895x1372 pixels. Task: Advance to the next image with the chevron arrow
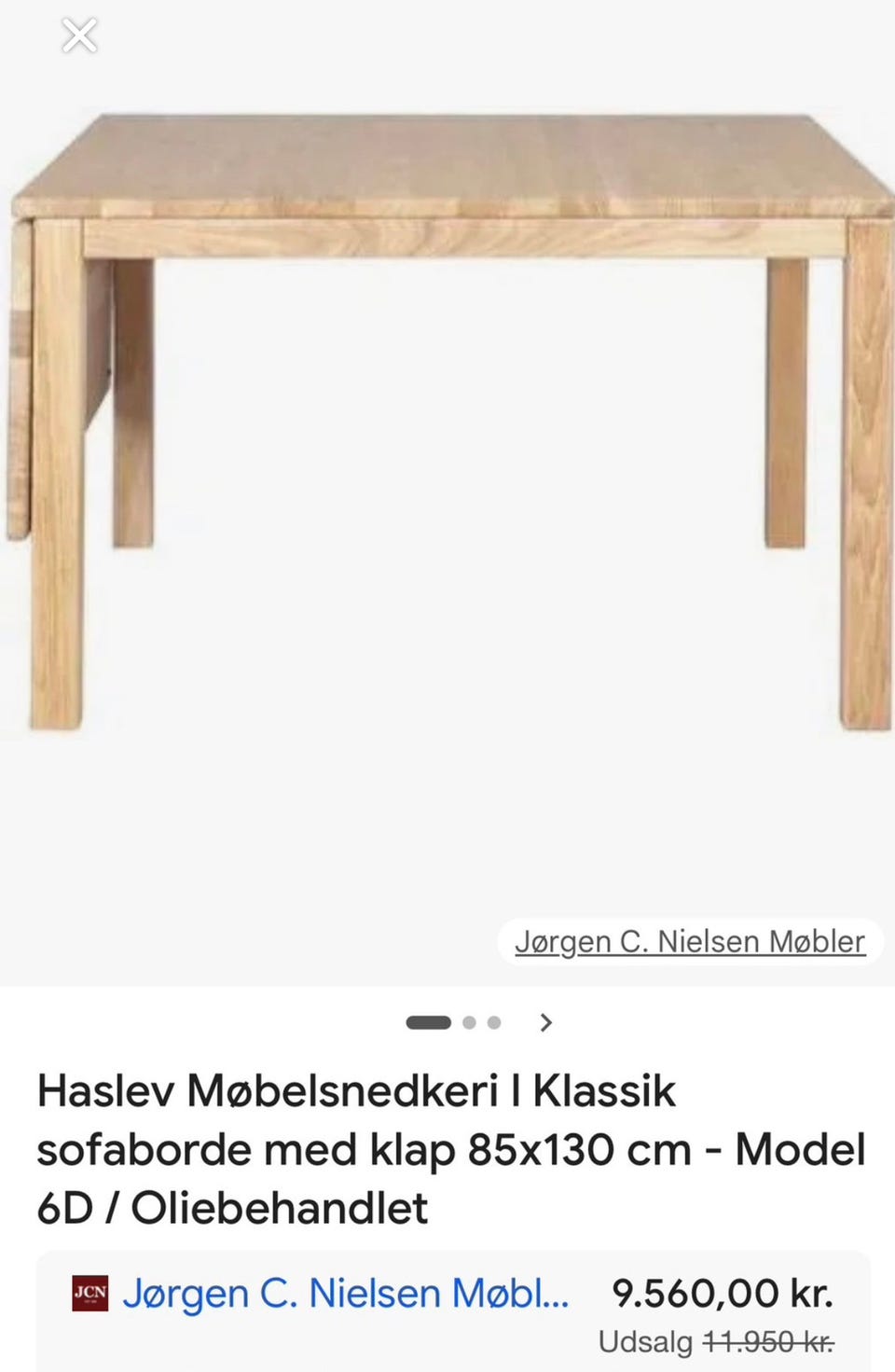point(545,1022)
